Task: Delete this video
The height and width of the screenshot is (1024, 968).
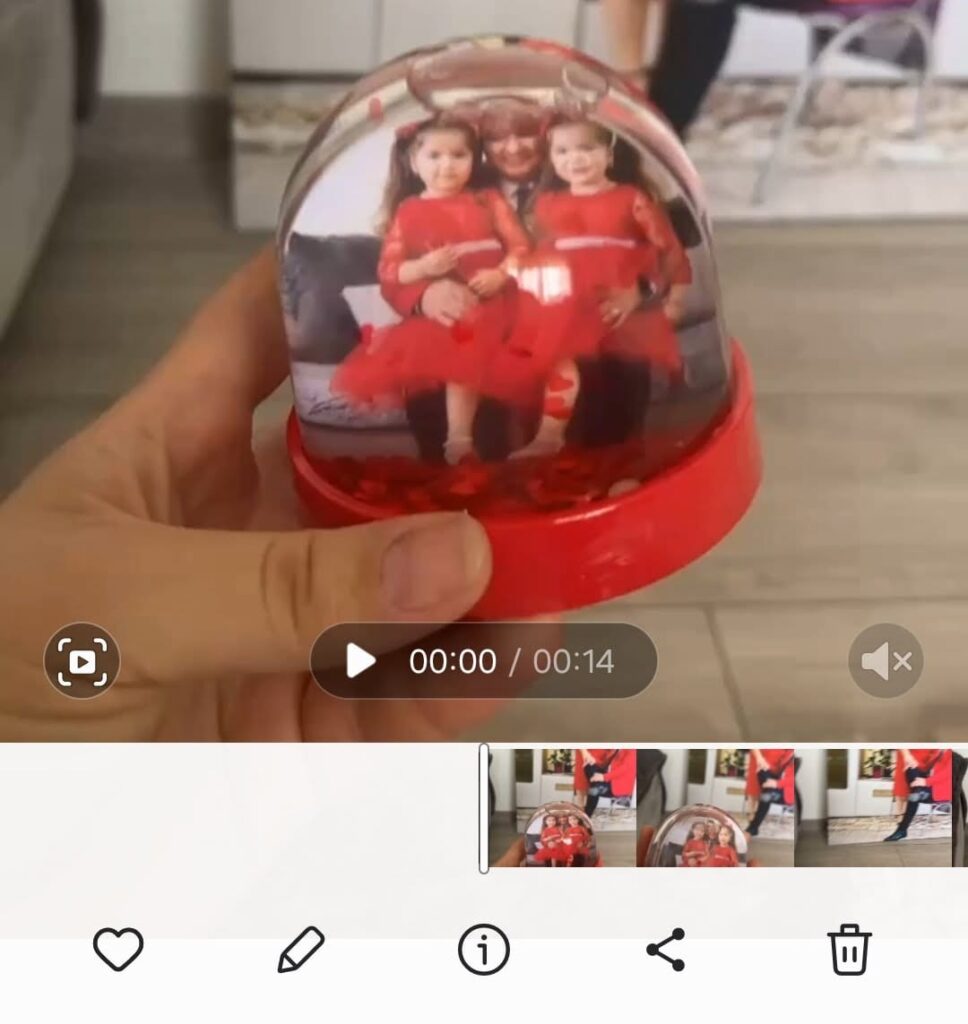Action: (x=849, y=949)
